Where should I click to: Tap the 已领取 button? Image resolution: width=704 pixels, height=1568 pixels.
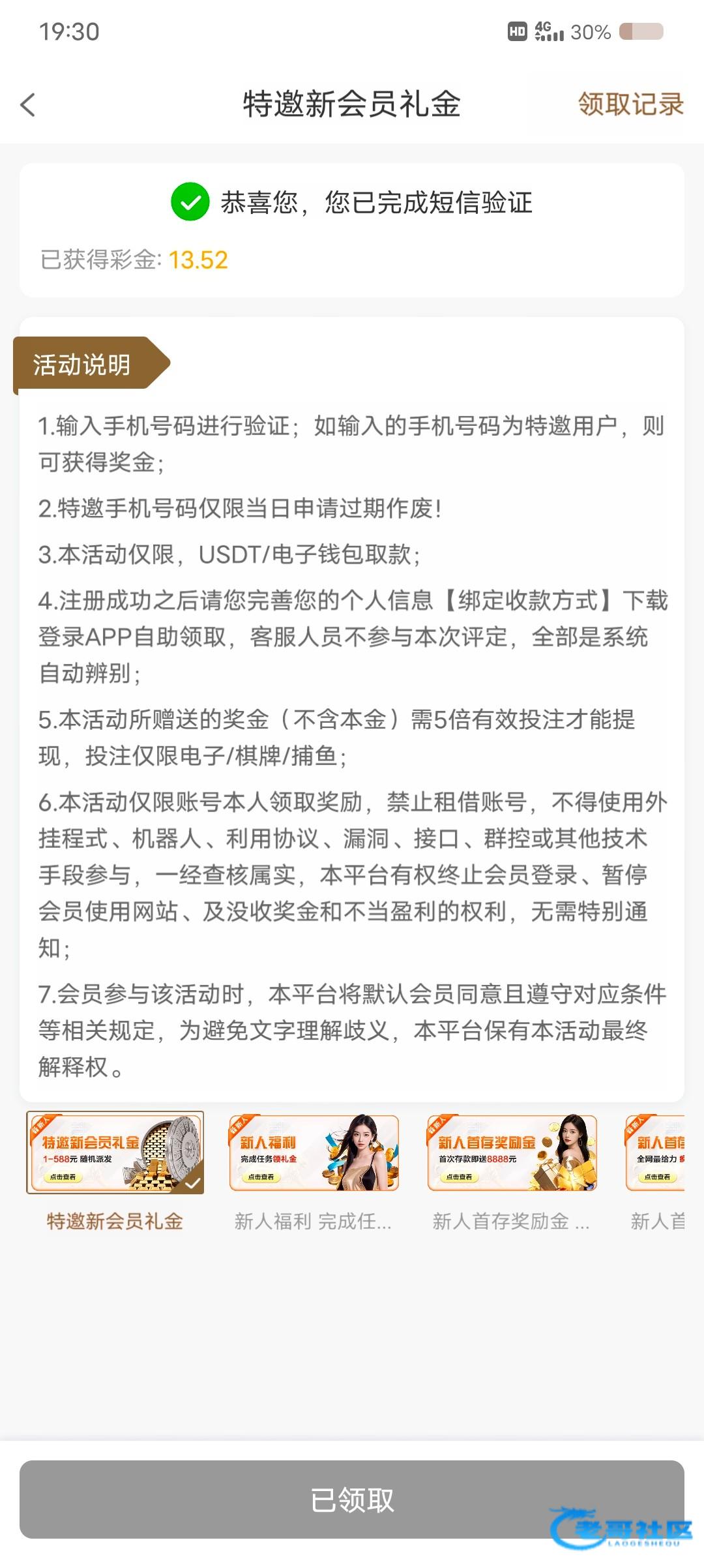click(352, 1500)
